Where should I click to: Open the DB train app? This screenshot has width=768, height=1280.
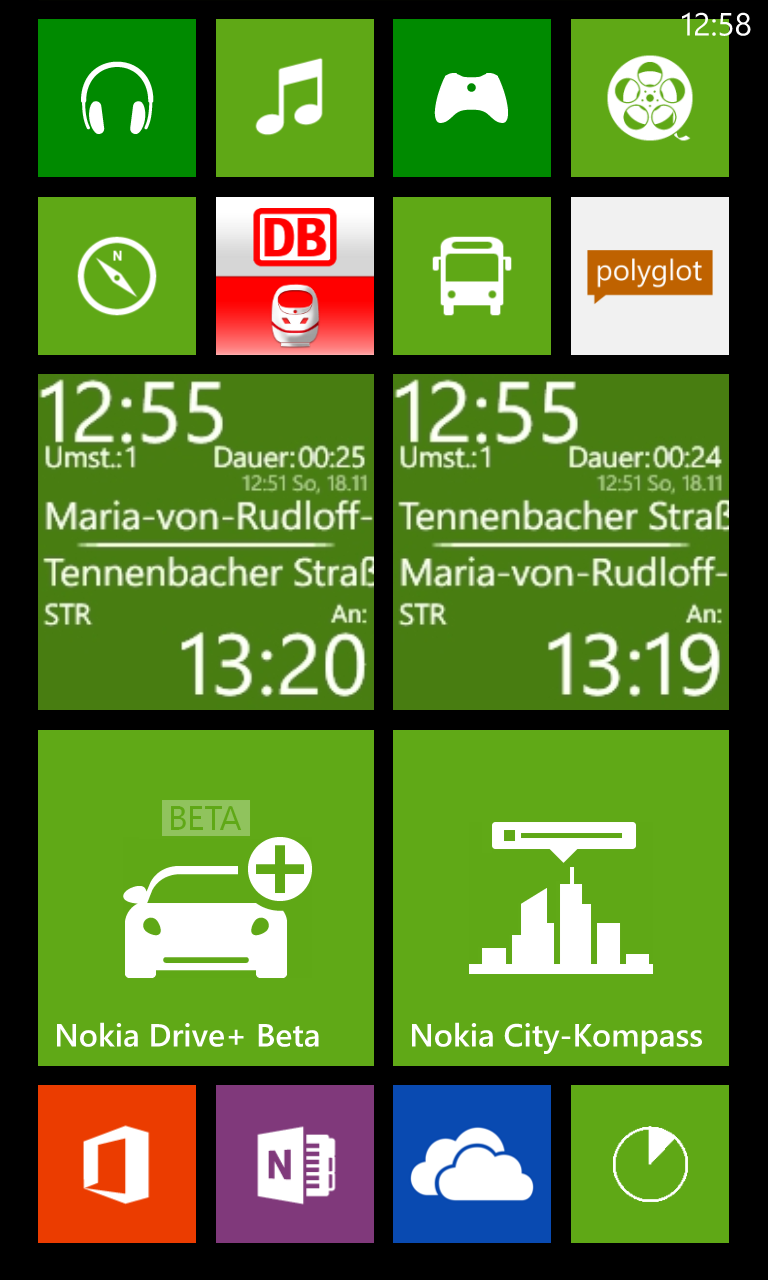click(x=295, y=276)
